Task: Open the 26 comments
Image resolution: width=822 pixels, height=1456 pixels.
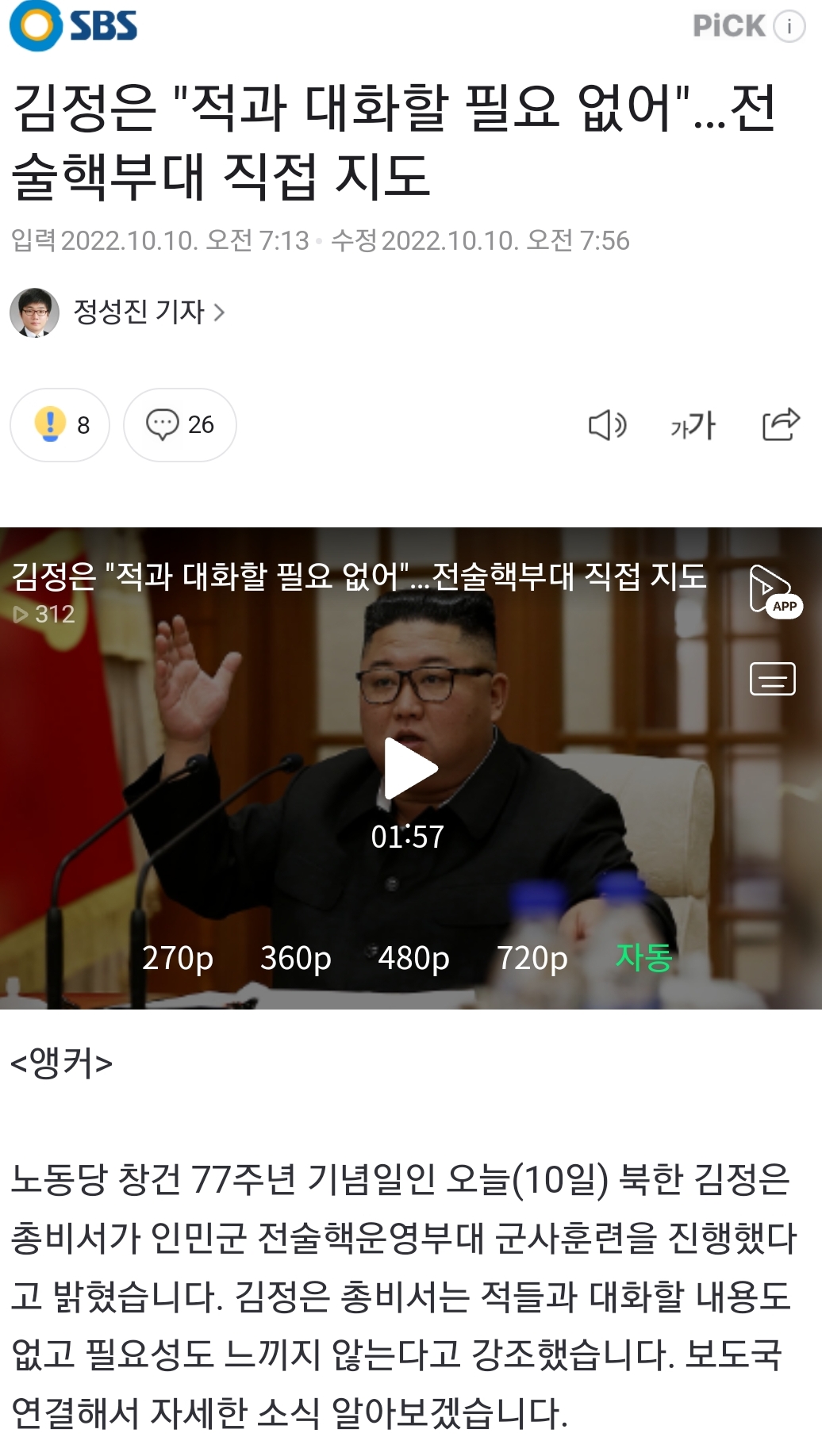Action: (x=180, y=425)
